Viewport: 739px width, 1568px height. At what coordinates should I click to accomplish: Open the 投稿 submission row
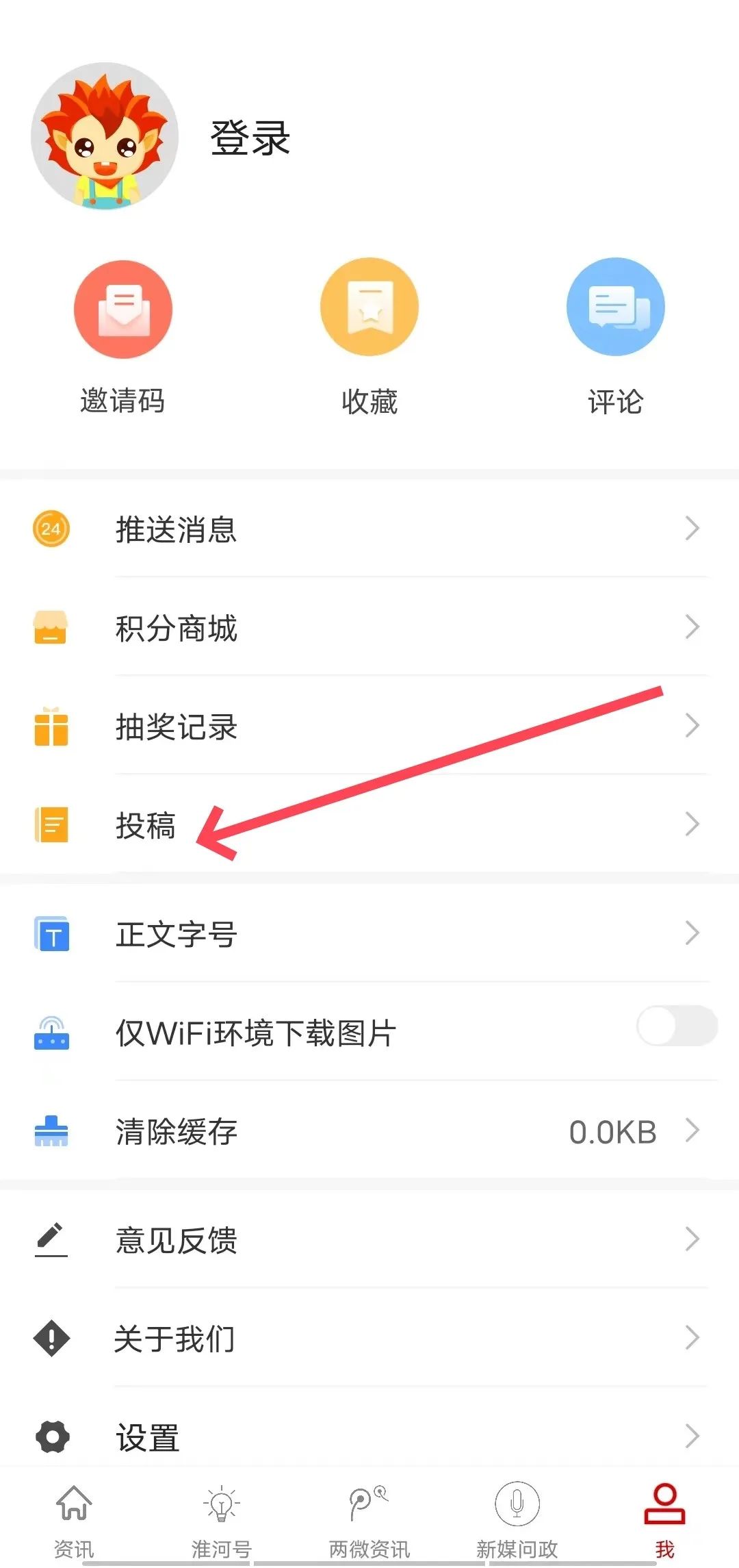(369, 824)
